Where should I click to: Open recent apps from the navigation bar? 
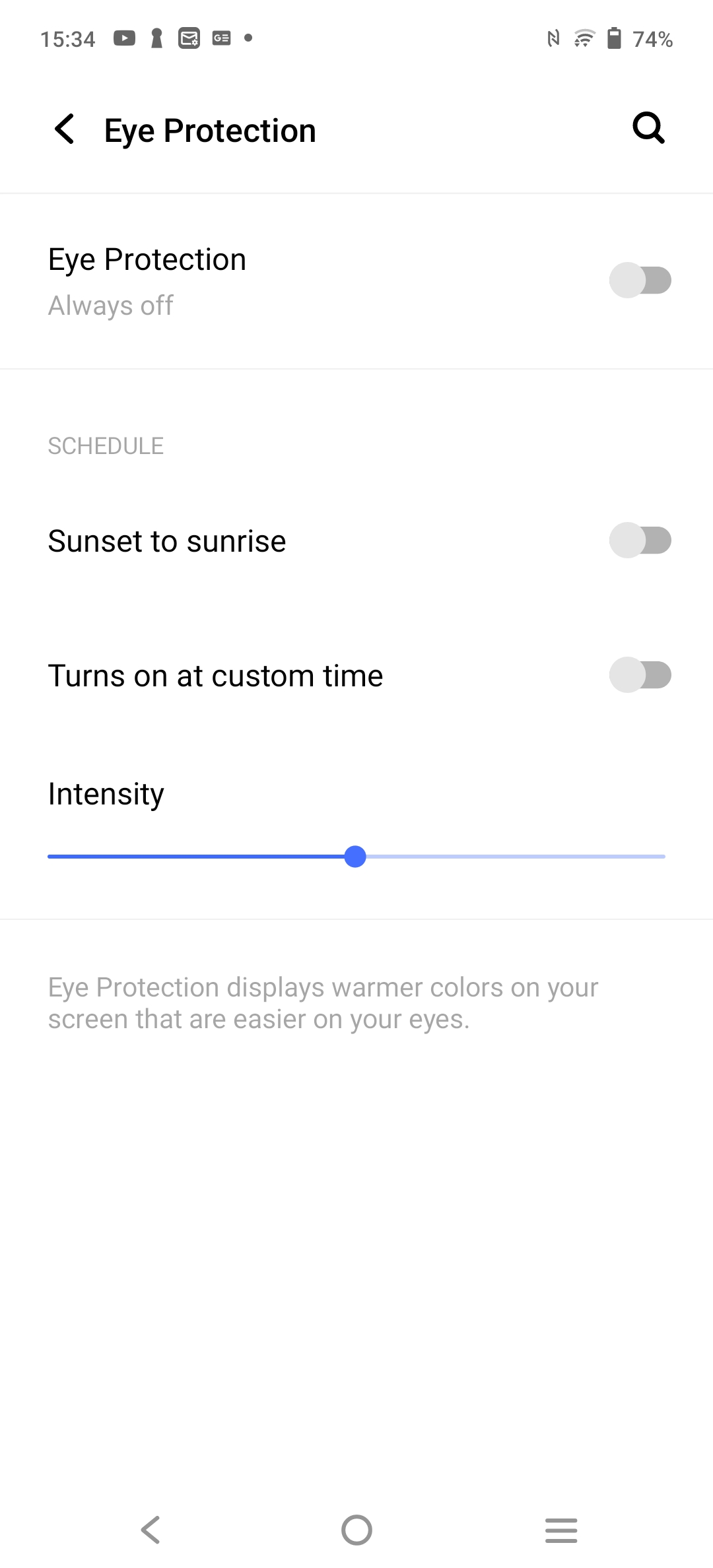561,1530
